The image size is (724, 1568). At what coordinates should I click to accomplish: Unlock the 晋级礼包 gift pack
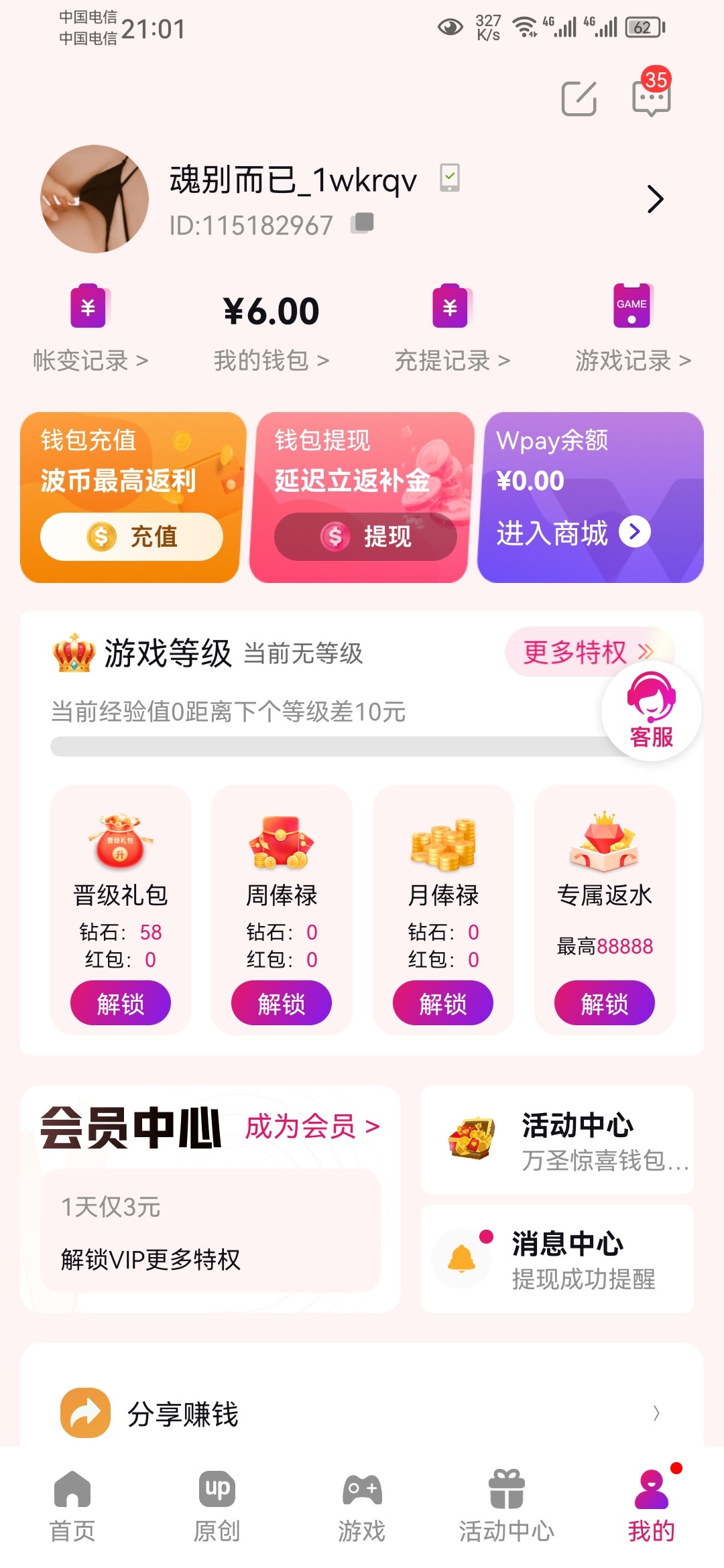[121, 1003]
